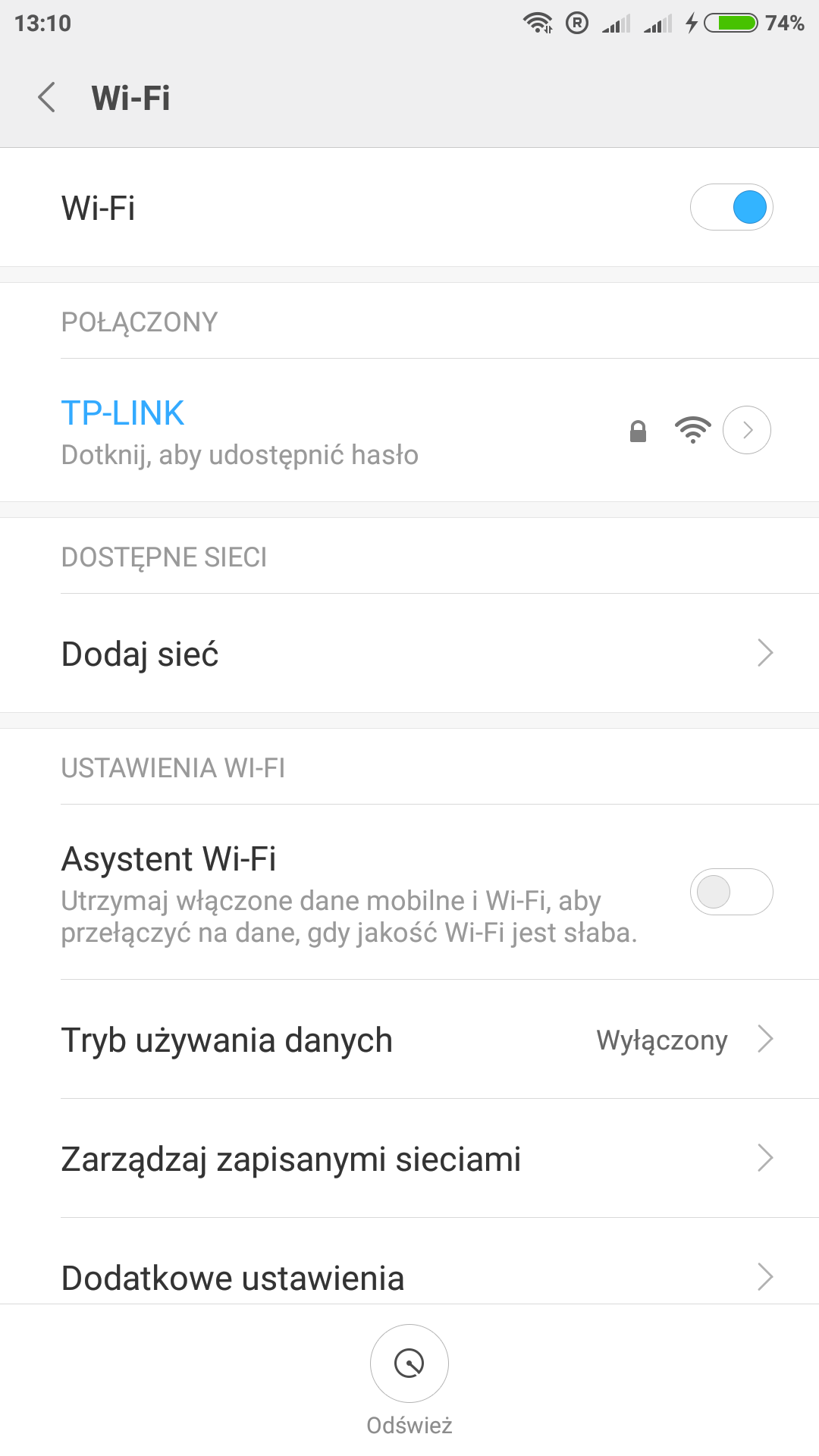
Task: Open TP-LINK network details arrow
Action: [x=747, y=430]
